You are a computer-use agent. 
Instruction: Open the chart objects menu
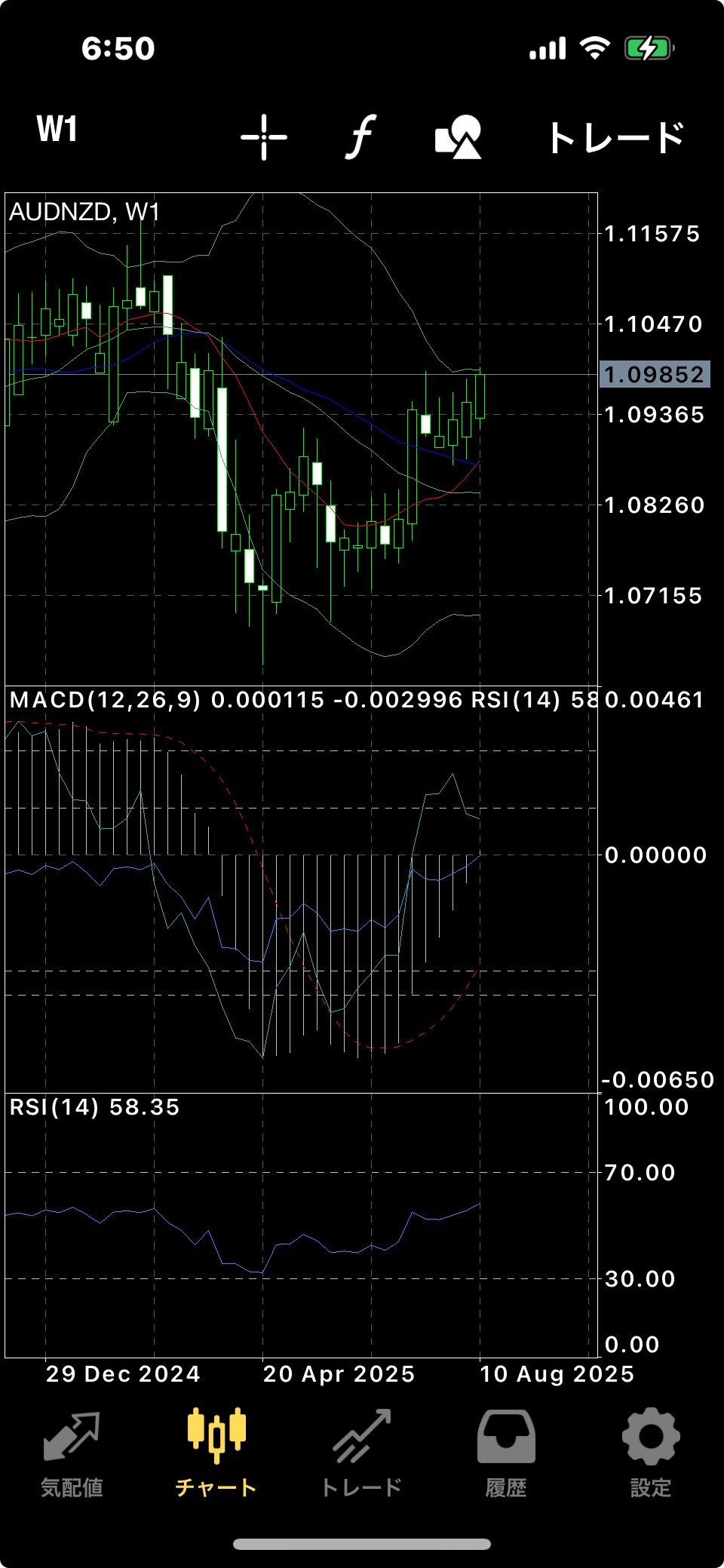pyautogui.click(x=459, y=137)
